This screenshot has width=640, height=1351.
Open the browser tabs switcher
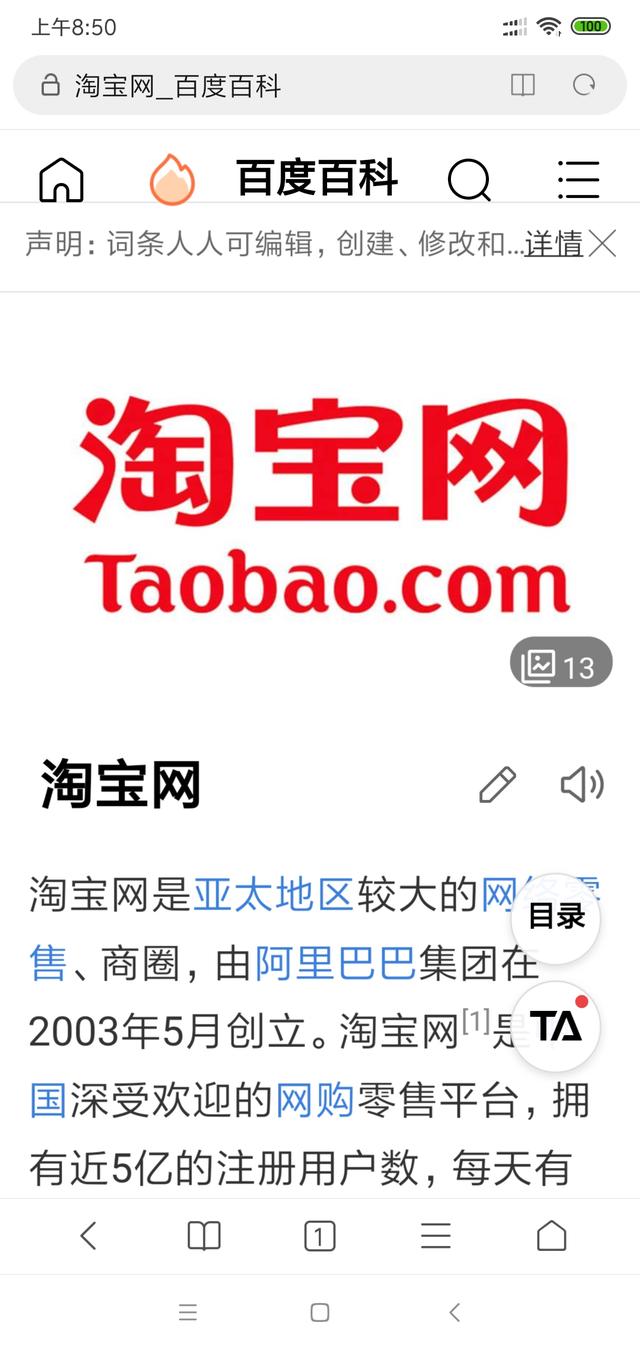coord(319,1237)
